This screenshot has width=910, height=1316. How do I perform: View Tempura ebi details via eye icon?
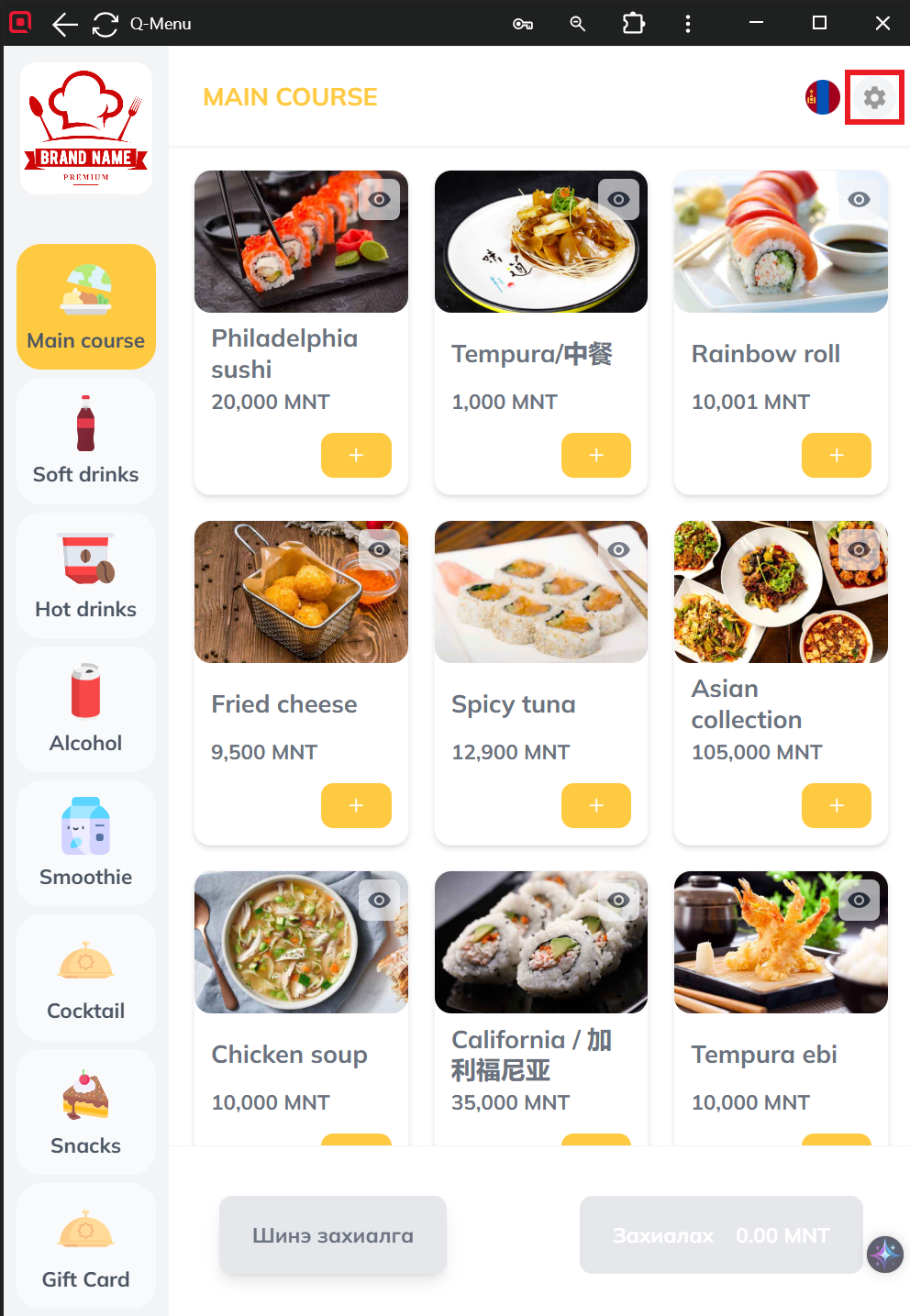(859, 901)
